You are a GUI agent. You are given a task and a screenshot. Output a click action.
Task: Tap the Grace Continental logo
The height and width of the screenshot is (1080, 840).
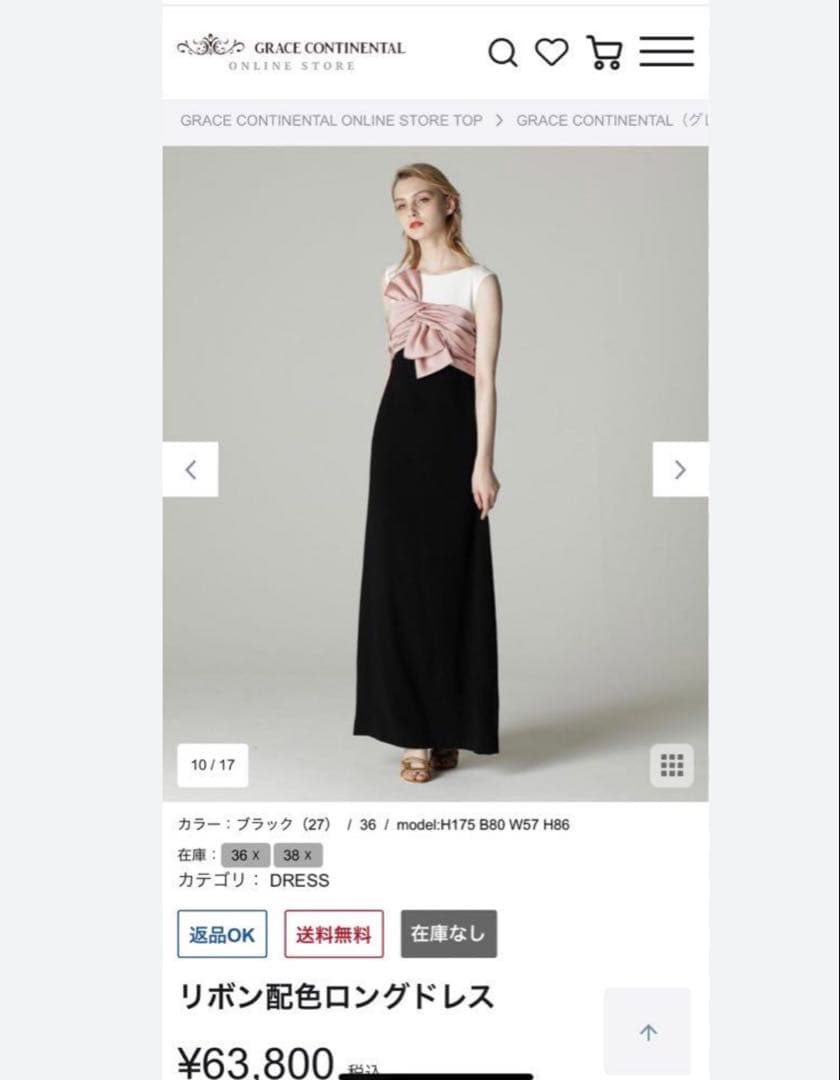291,54
